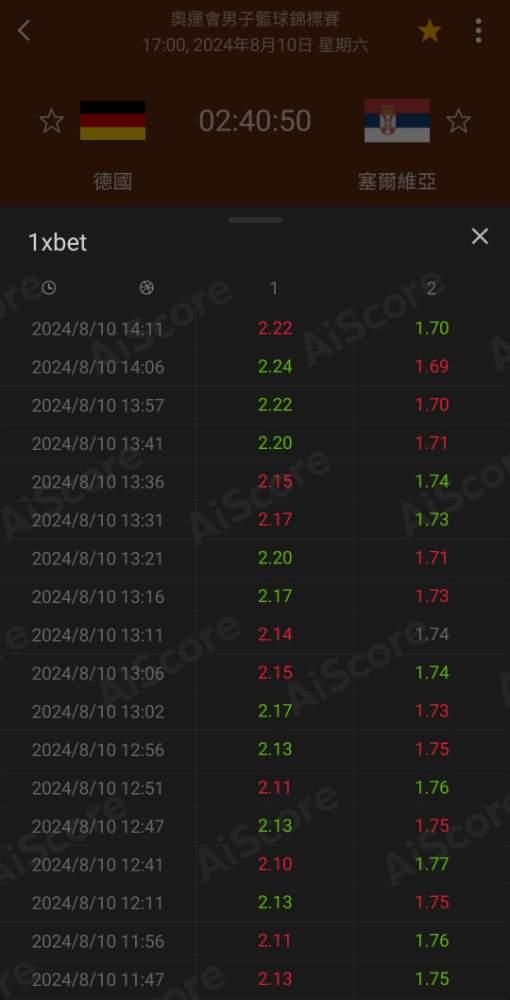Screen dimensions: 510x1000
Task: Go back using the top-left arrow
Action: click(24, 31)
